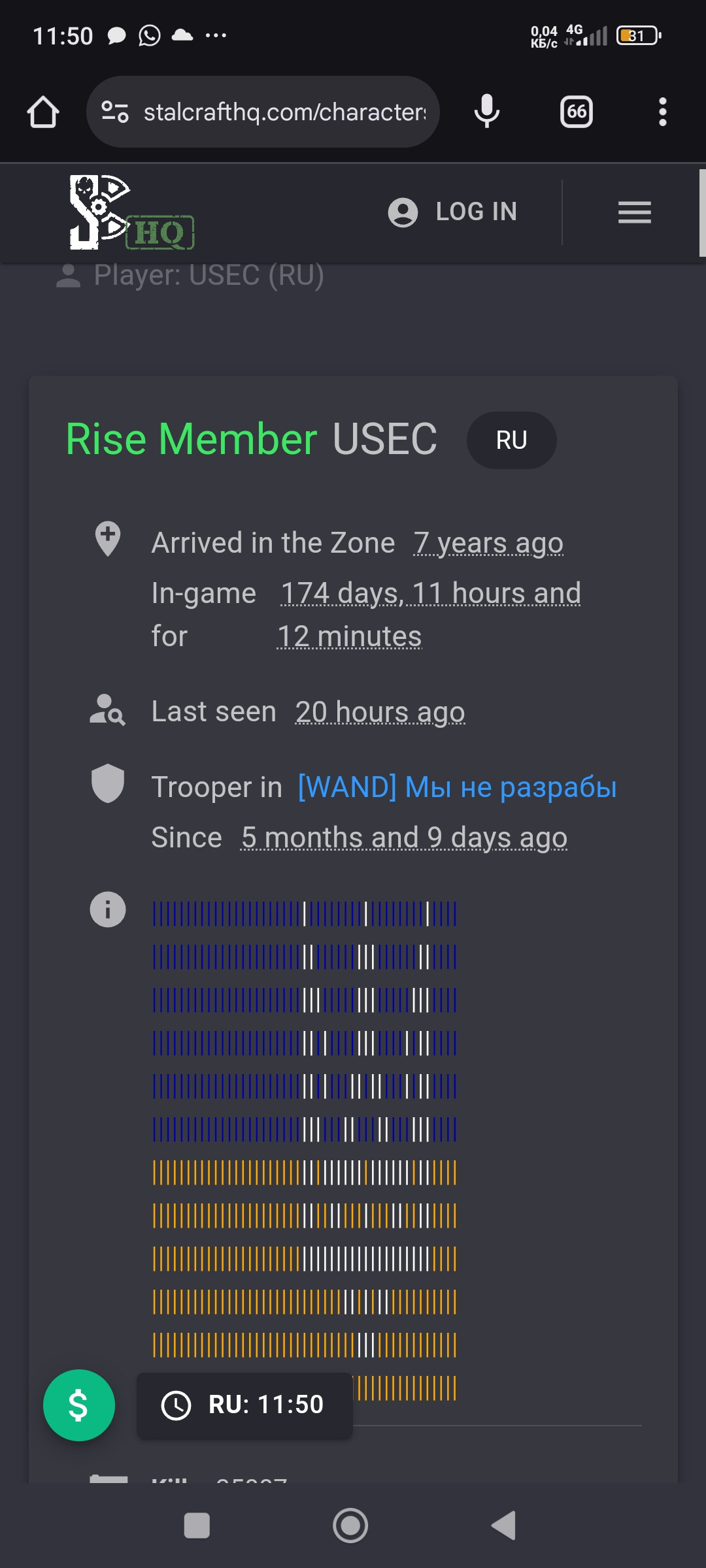This screenshot has width=706, height=1568.
Task: Open the browser tab switcher showing 66 tabs
Action: click(577, 112)
